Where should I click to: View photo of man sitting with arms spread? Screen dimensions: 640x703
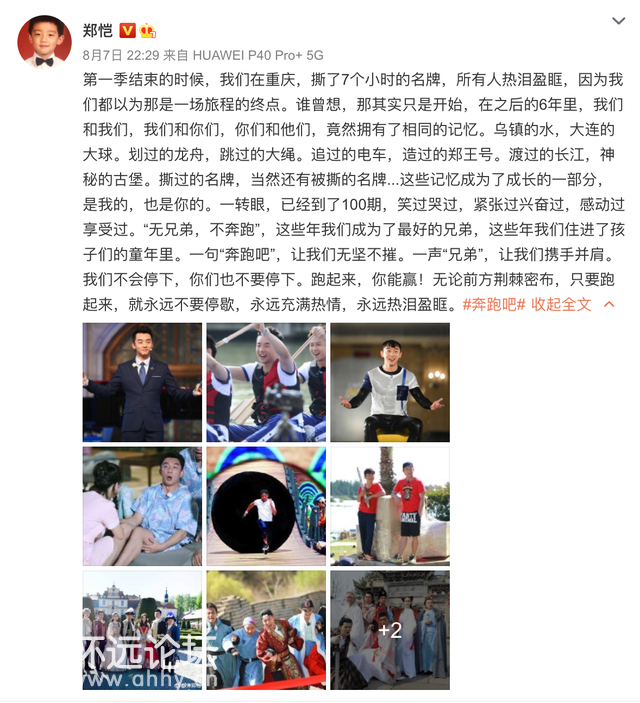pyautogui.click(x=390, y=382)
